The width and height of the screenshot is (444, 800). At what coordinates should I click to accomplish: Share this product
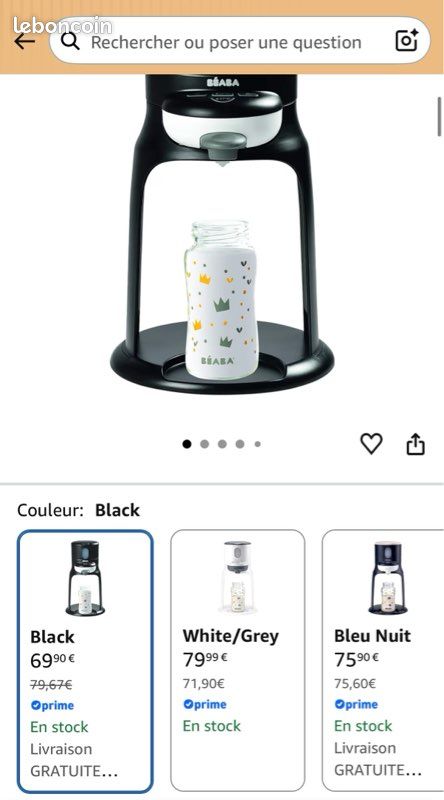point(415,444)
